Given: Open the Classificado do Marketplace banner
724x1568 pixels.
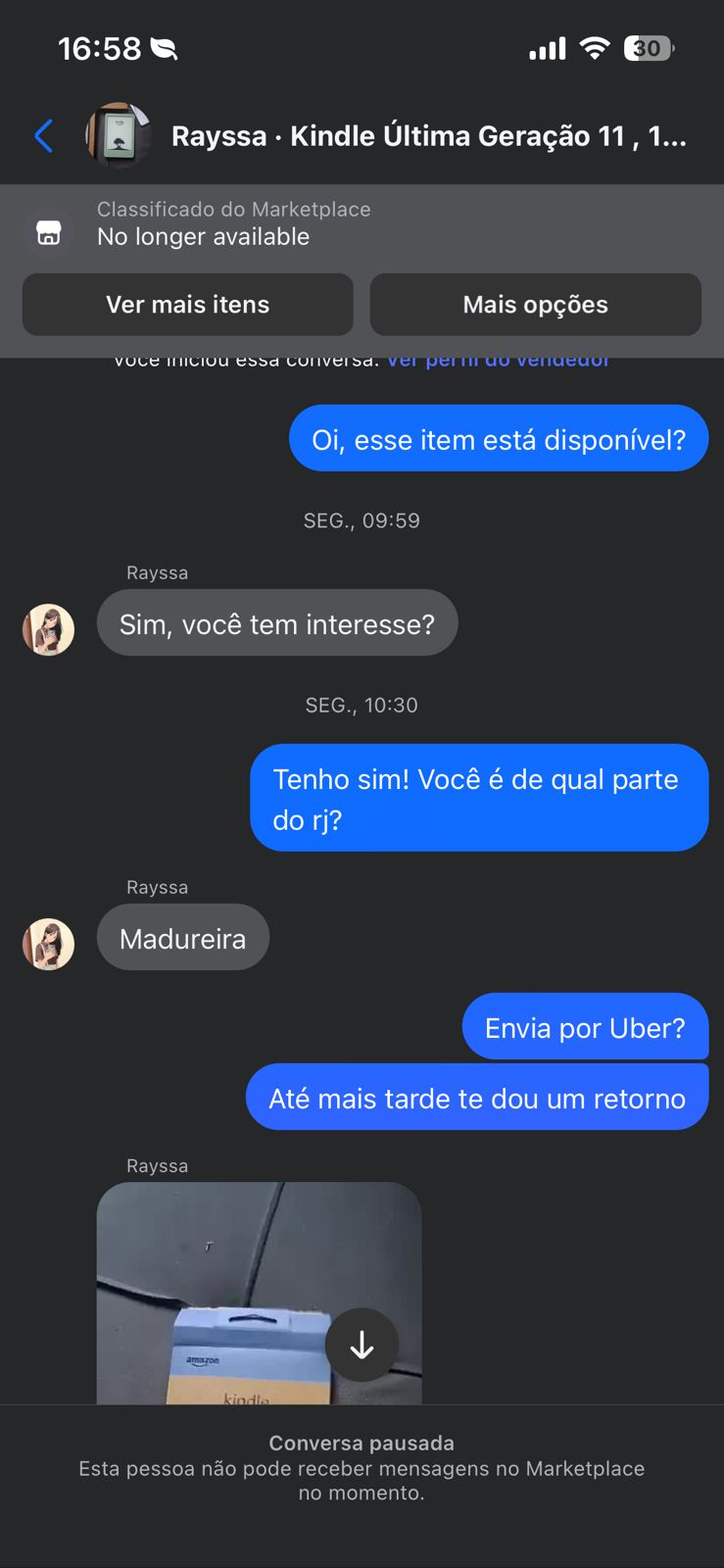Looking at the screenshot, I should (x=233, y=223).
